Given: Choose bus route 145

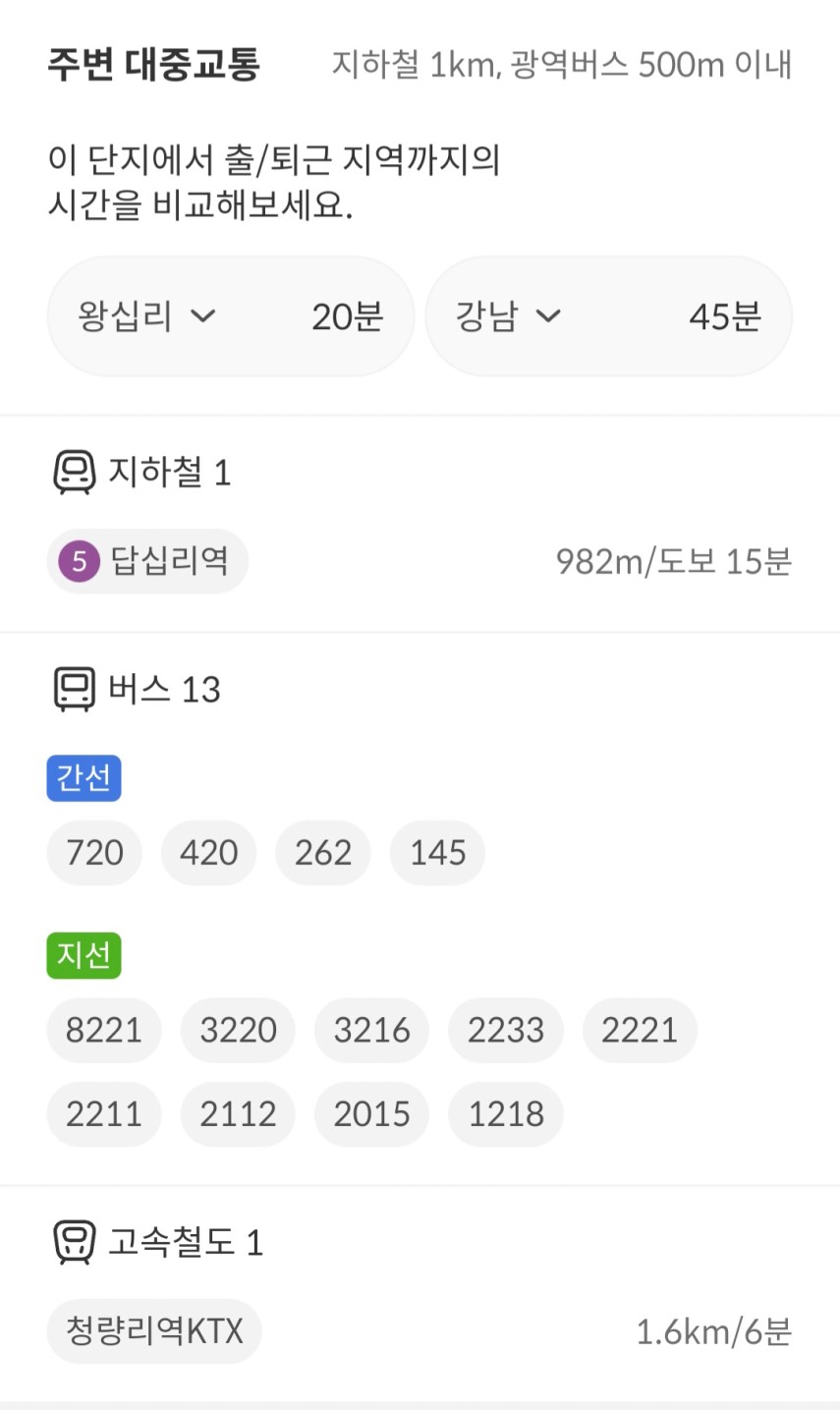Looking at the screenshot, I should (437, 852).
